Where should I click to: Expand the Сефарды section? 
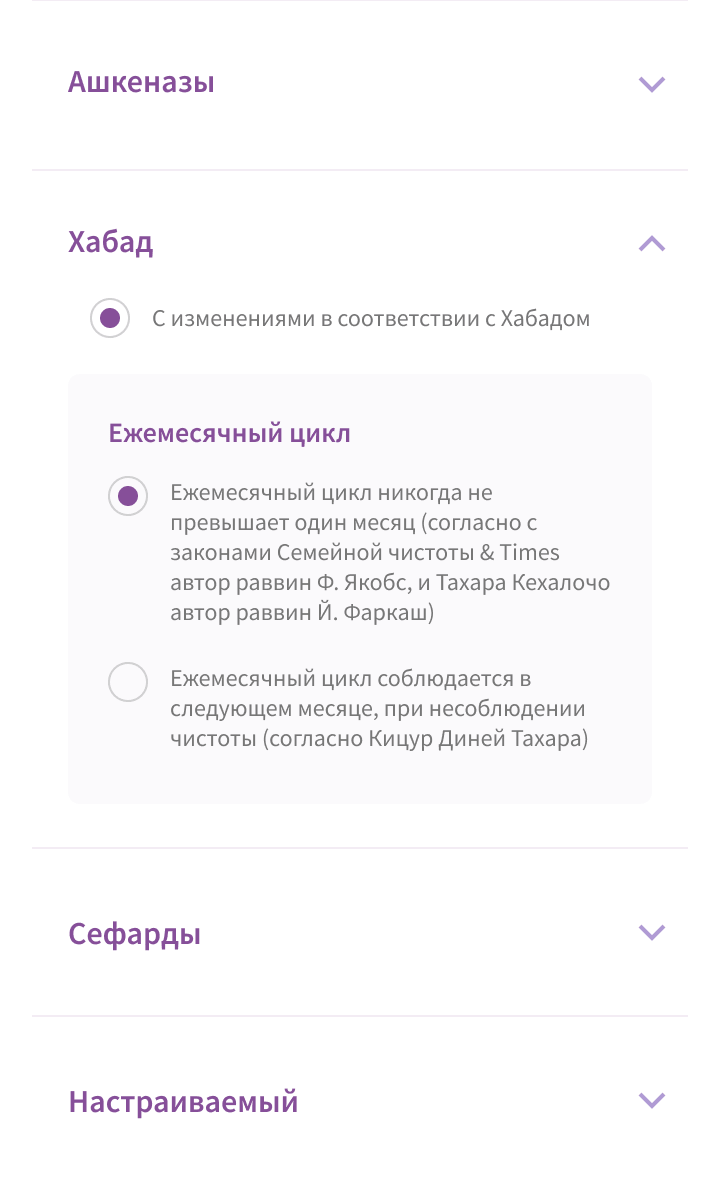click(x=651, y=933)
